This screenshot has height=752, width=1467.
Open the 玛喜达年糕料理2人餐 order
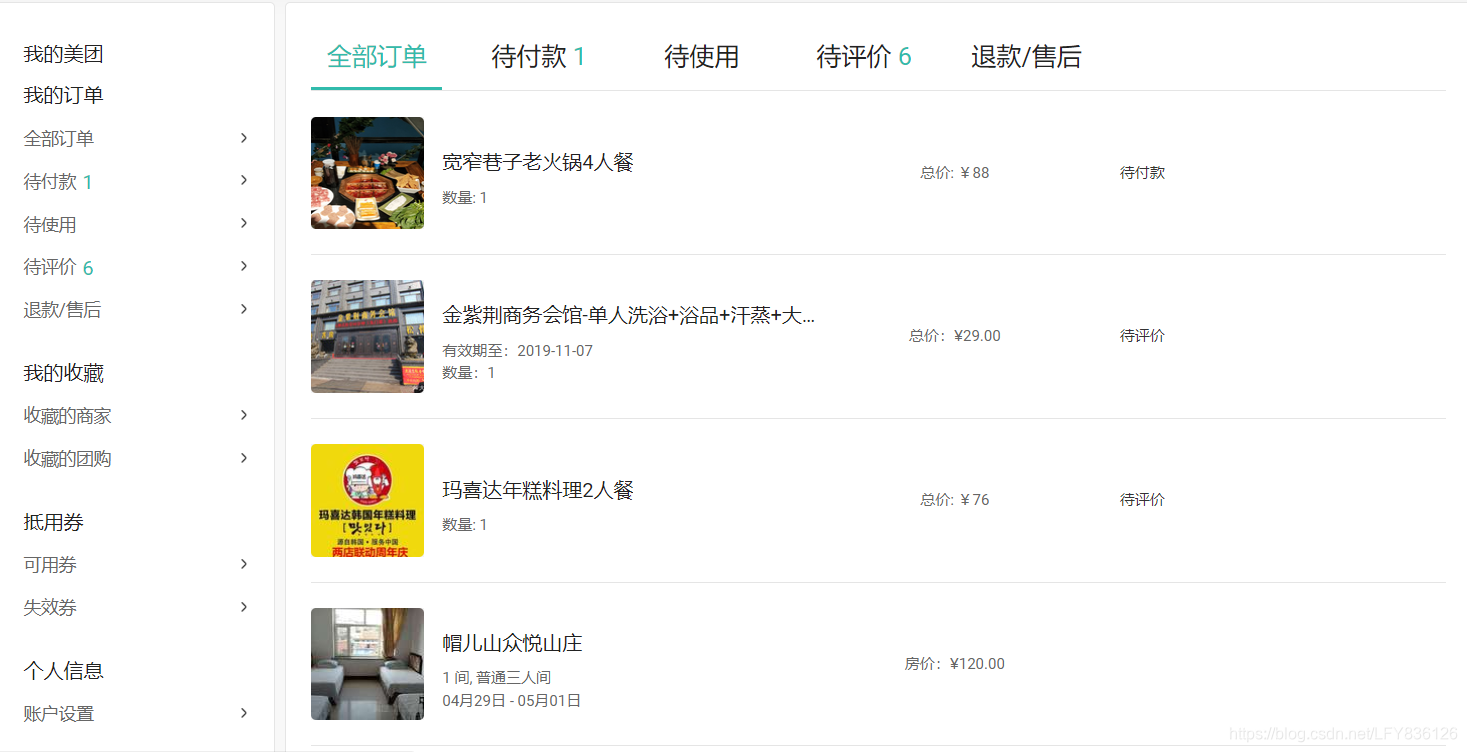(x=538, y=490)
